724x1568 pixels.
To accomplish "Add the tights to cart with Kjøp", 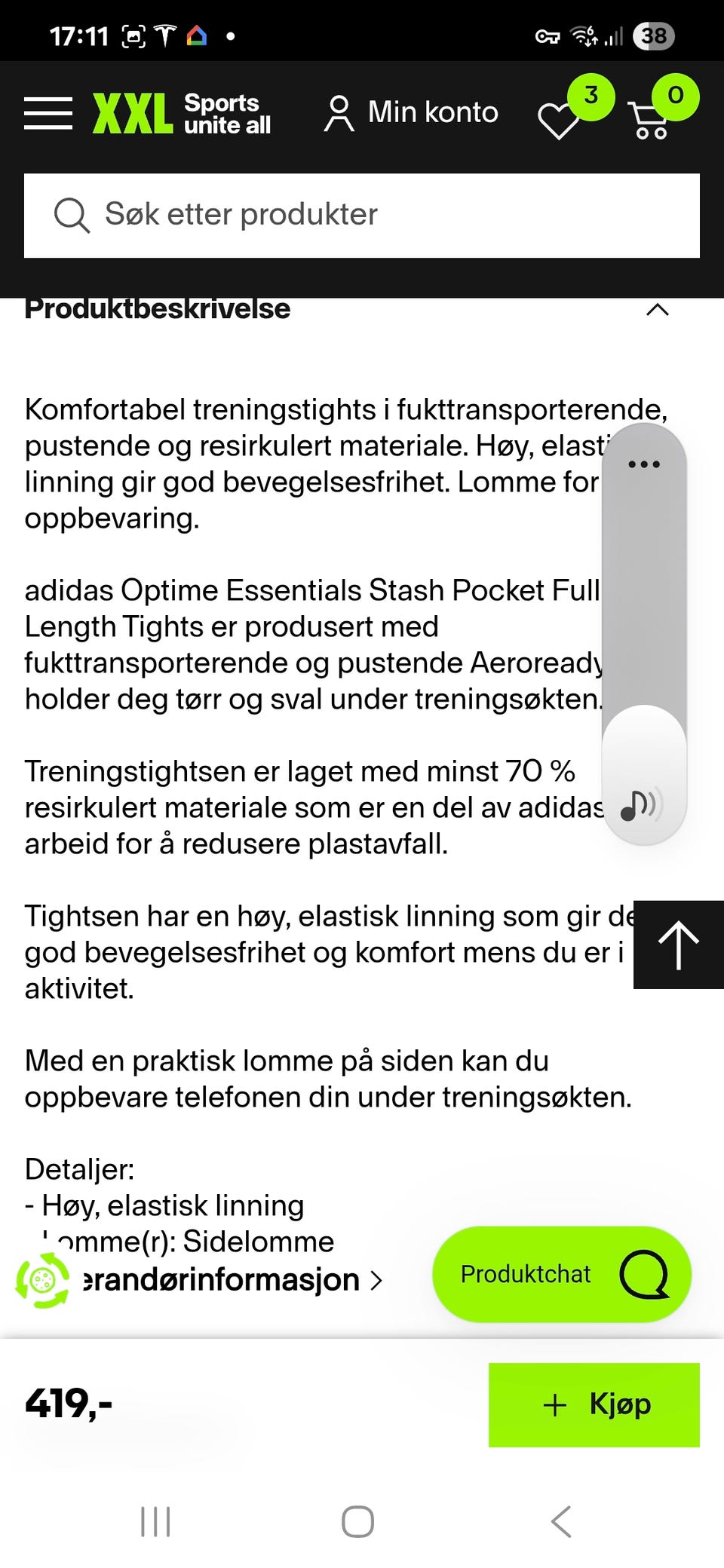I will coord(594,1405).
